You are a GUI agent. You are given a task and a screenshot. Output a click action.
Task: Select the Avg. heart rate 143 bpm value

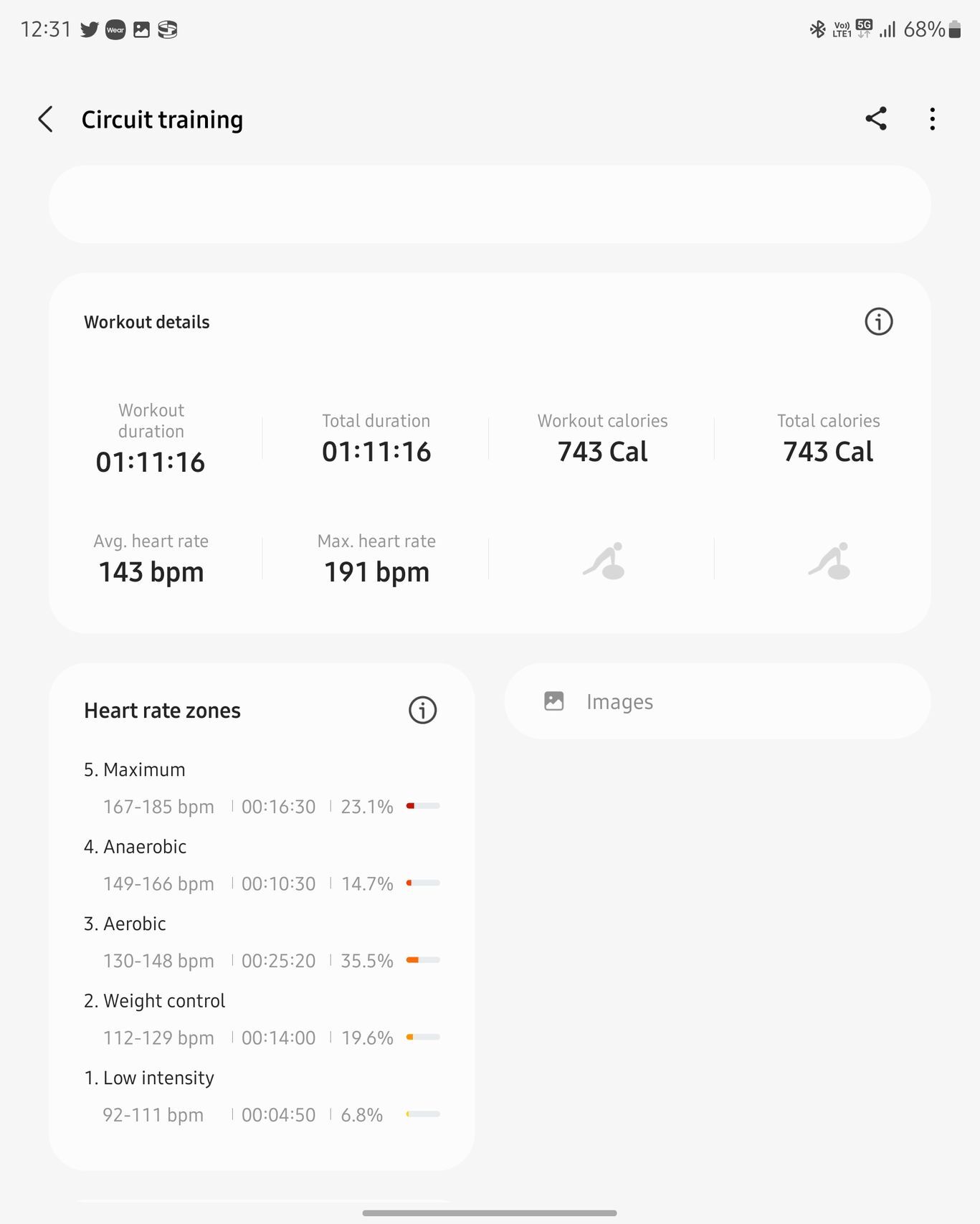[x=151, y=571]
